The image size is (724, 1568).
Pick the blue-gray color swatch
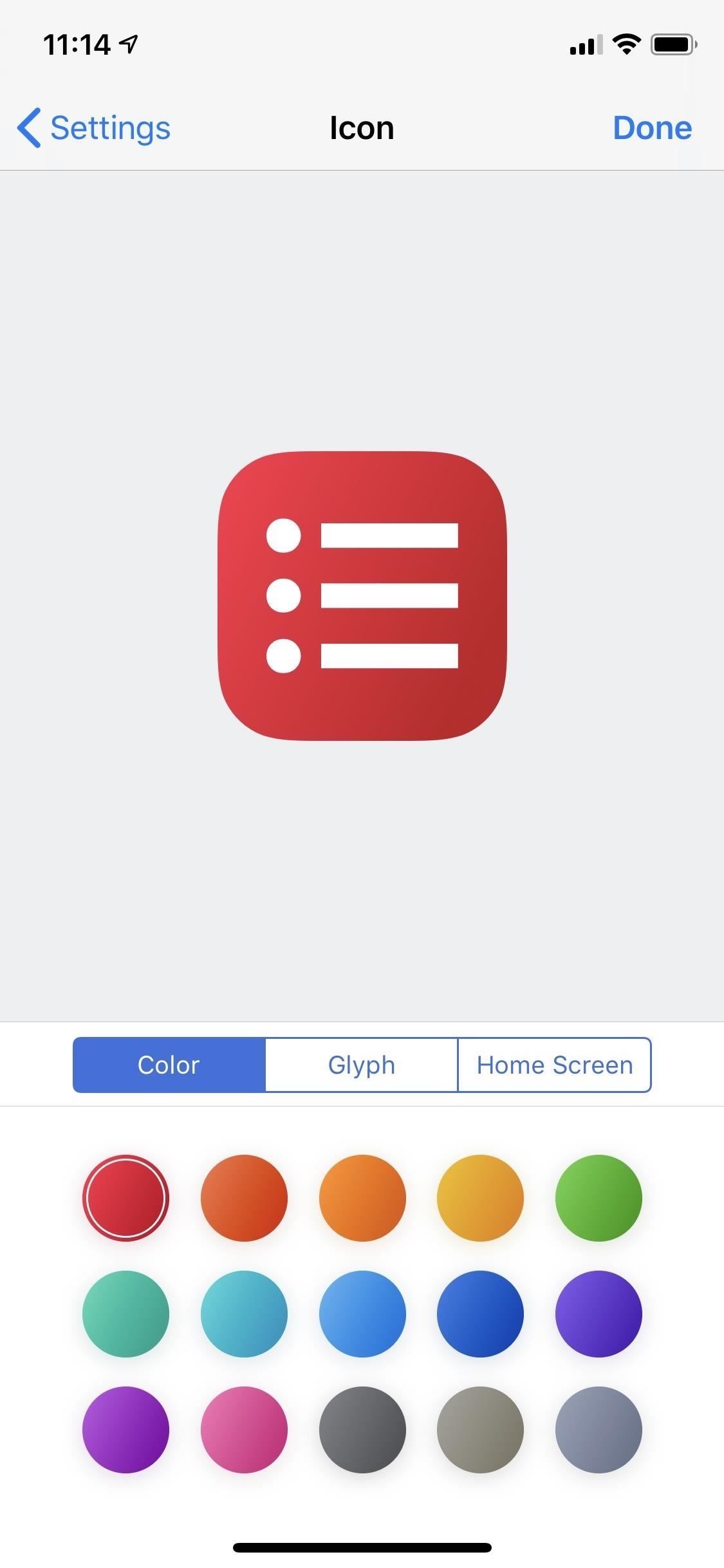click(x=599, y=1429)
